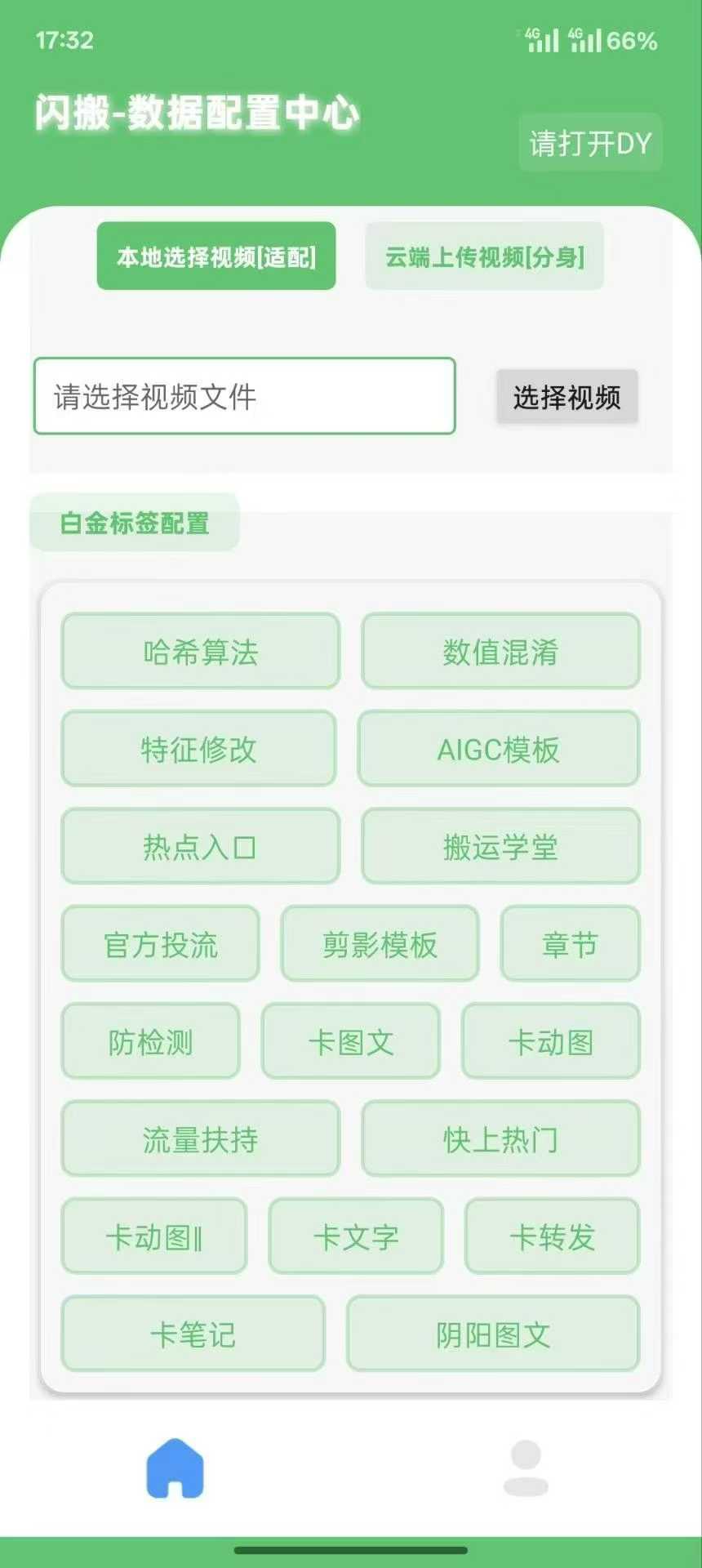Open 搬运学堂
702x1568 pixels.
click(500, 847)
